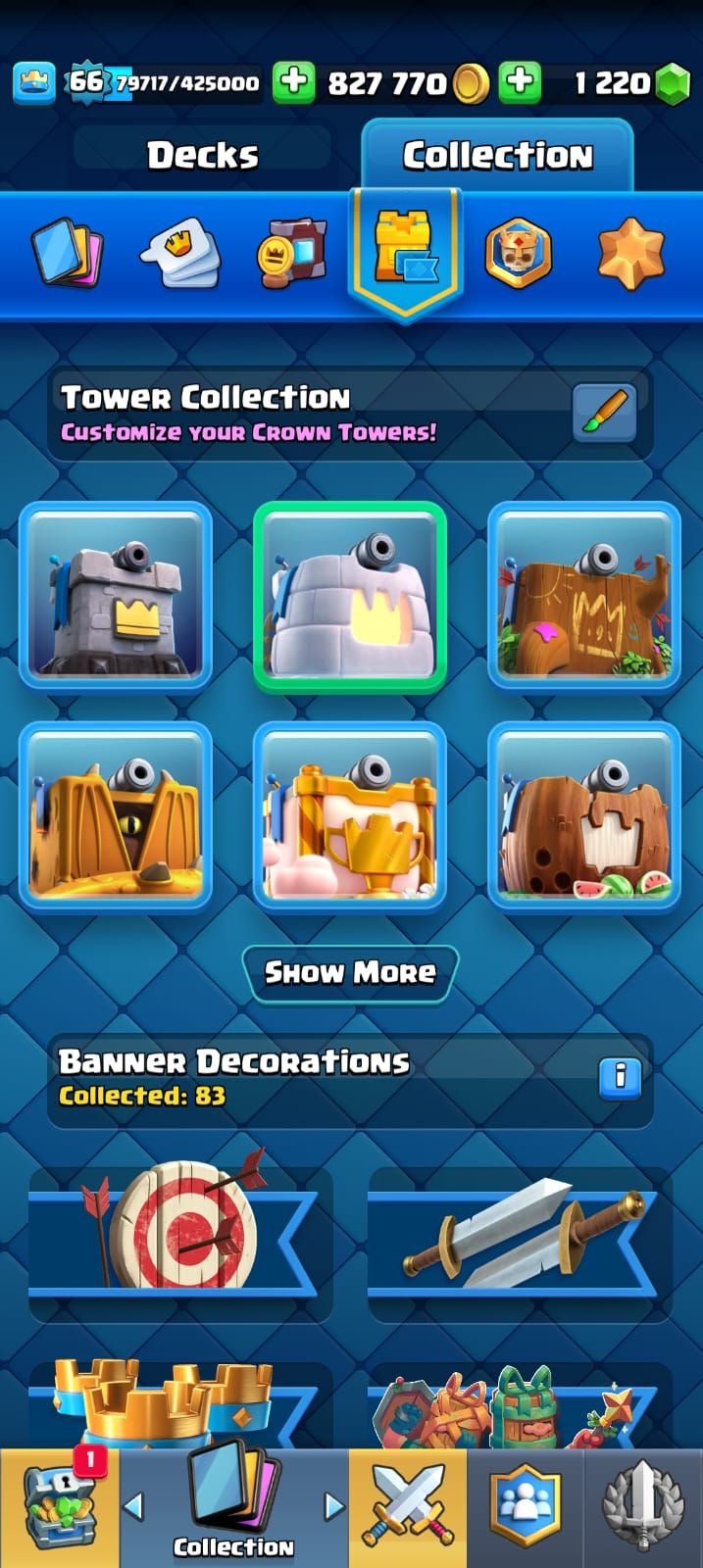703x1568 pixels.
Task: Open the Banner Decorations info button
Action: click(620, 1077)
